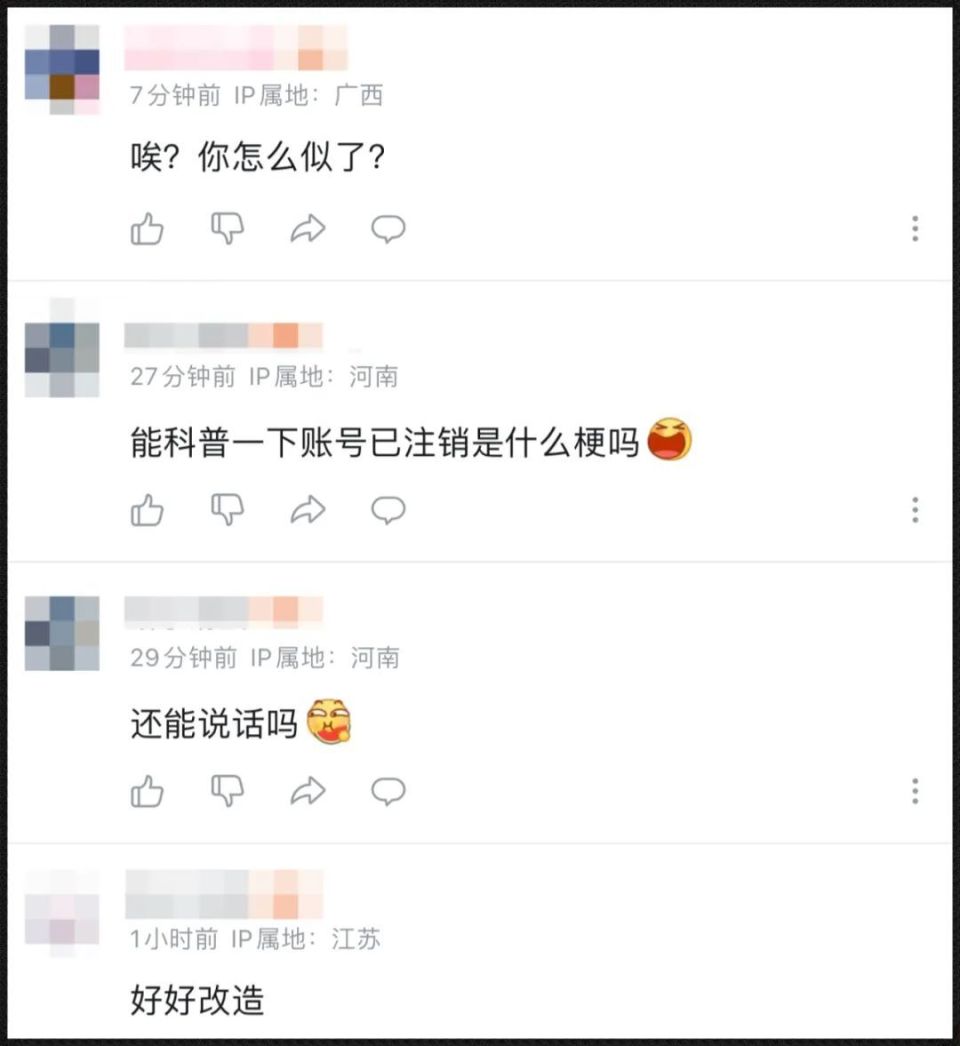Open the reply bubble on the first comment
This screenshot has height=1046, width=960.
(387, 229)
